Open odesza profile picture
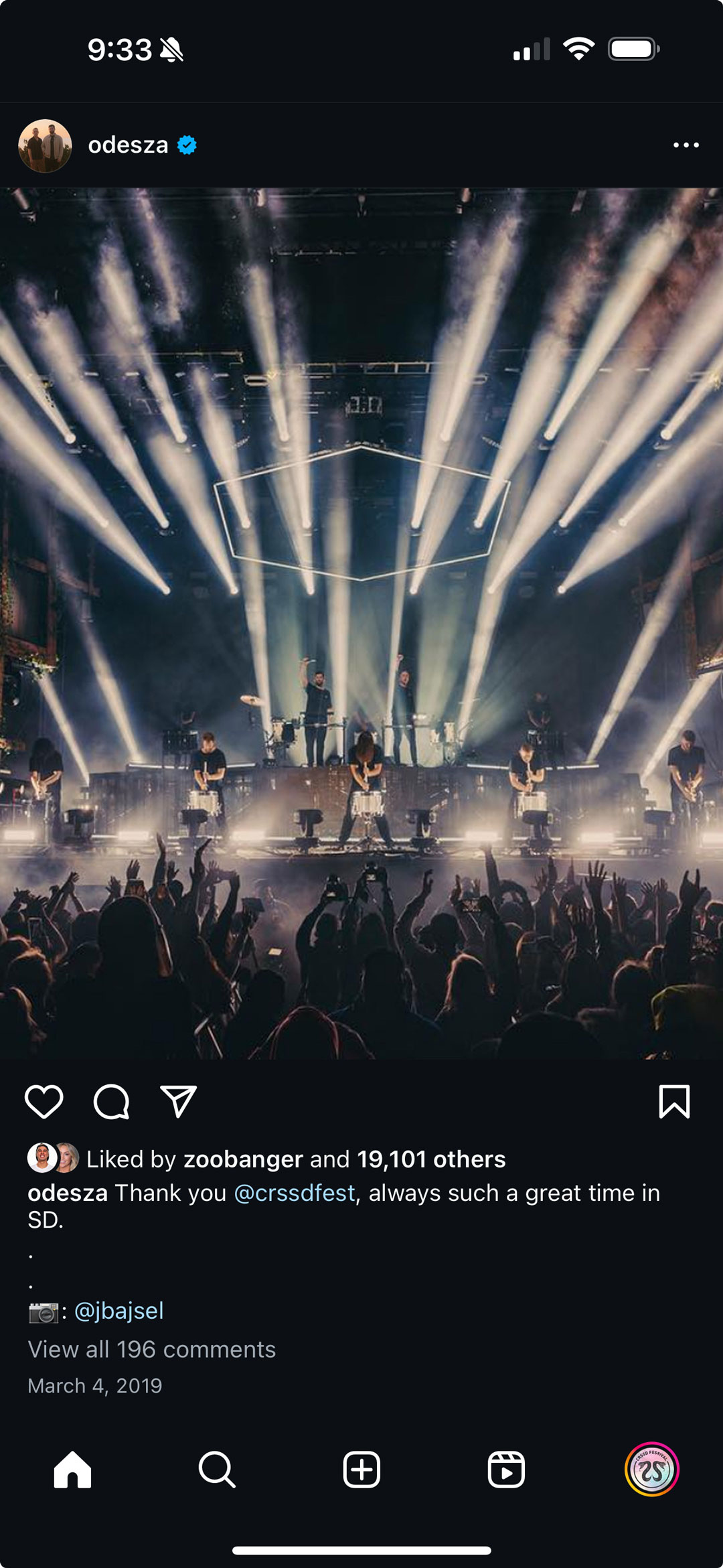 45,146
